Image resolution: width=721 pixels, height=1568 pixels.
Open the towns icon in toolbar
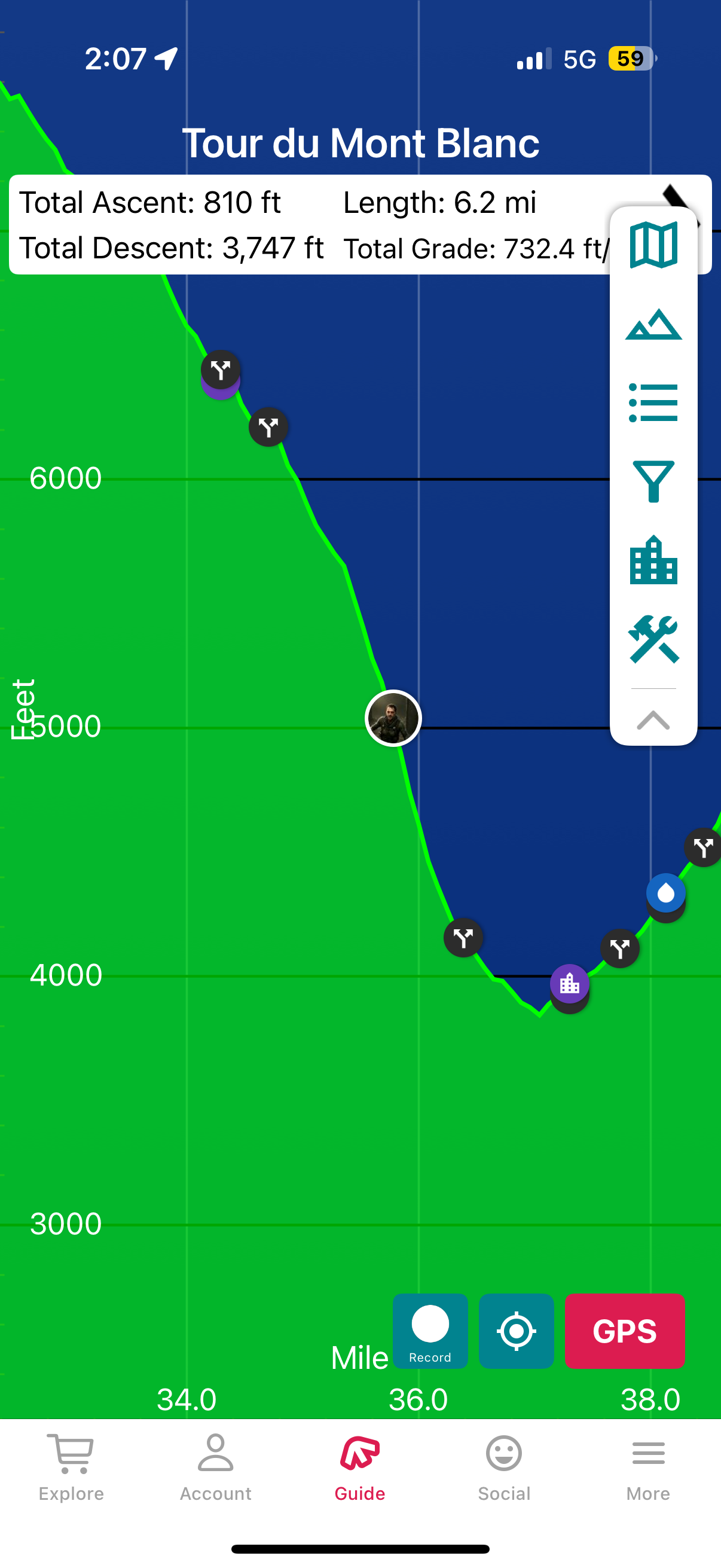tap(653, 560)
